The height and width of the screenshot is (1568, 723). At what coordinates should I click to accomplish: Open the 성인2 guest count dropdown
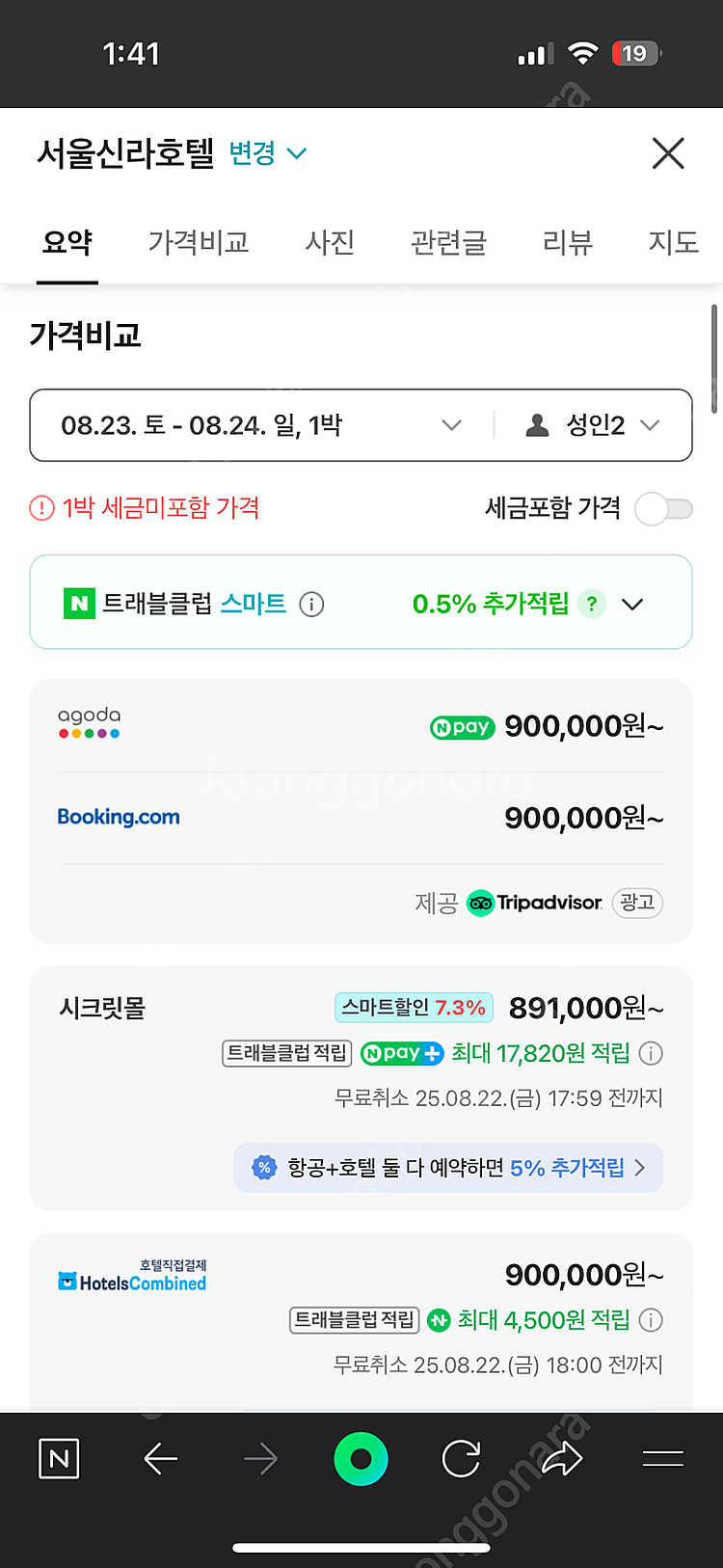point(596,424)
